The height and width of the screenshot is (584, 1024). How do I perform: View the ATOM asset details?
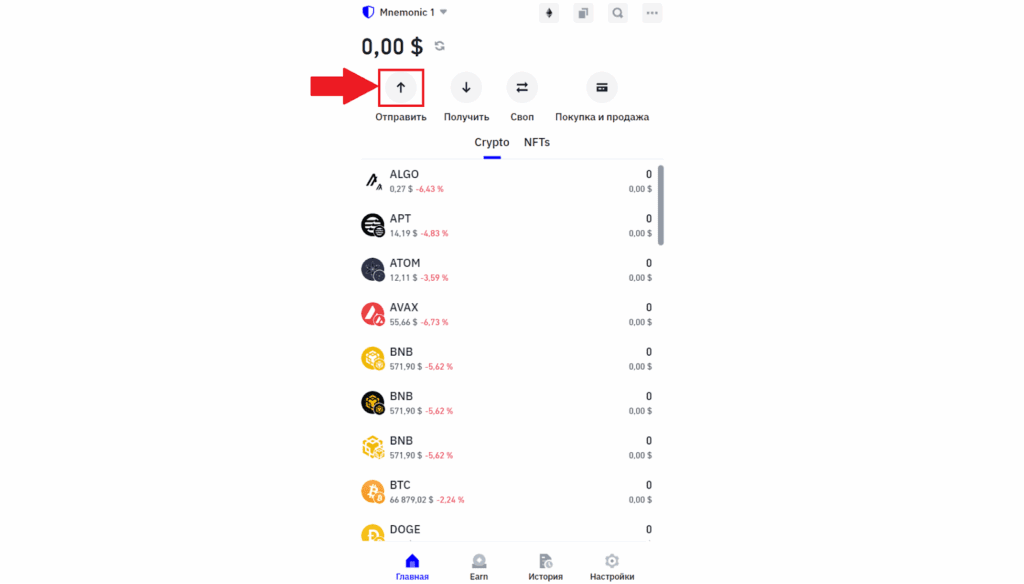point(505,270)
